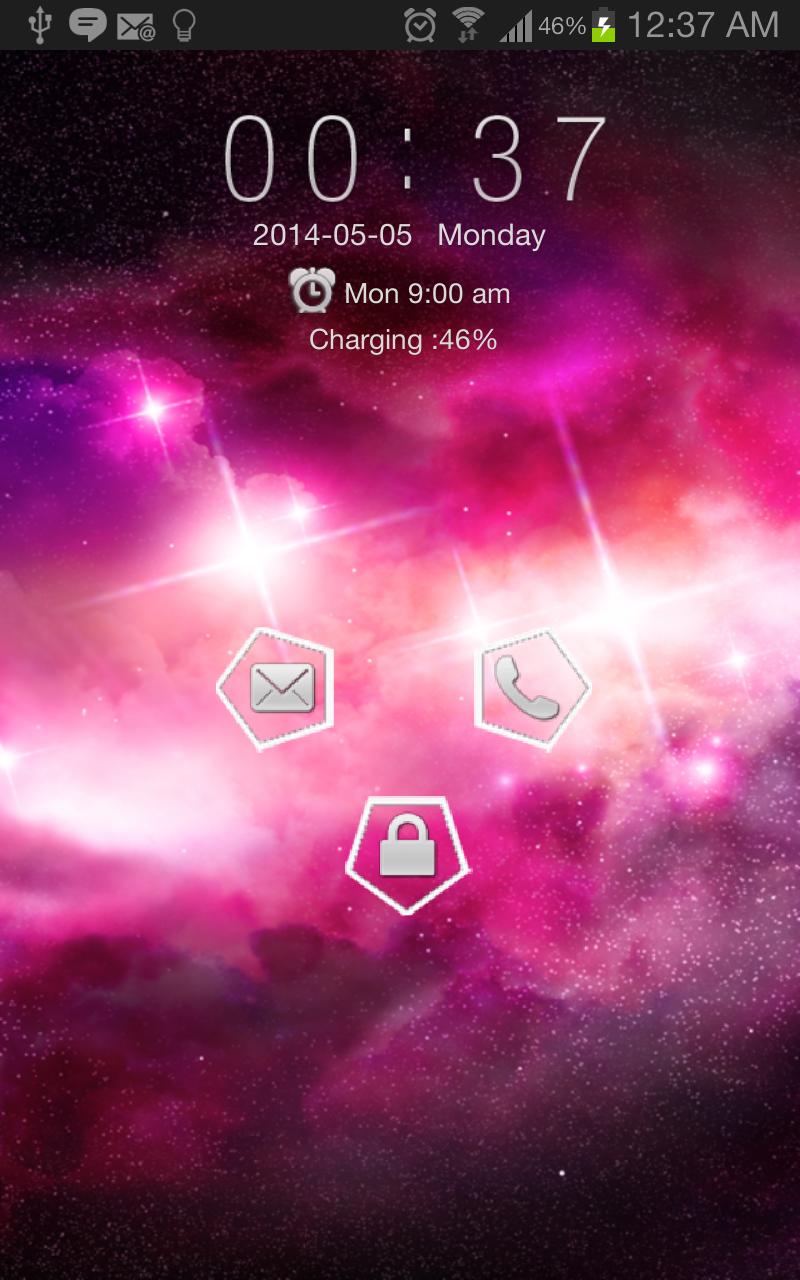Tap the flashlight bulb icon in status bar
The height and width of the screenshot is (1280, 800).
click(x=182, y=24)
